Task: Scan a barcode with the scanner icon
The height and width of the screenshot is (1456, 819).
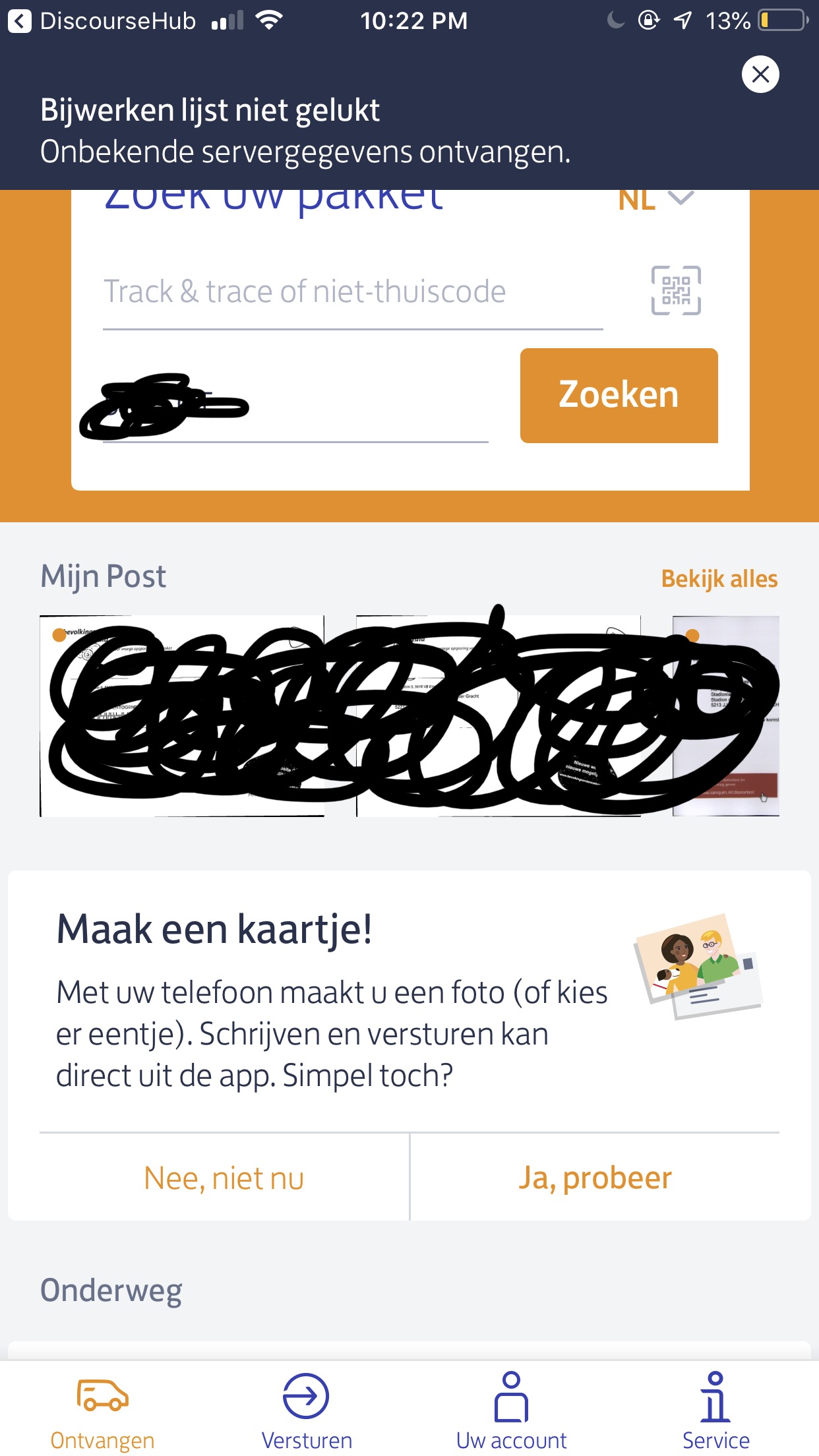Action: (676, 291)
